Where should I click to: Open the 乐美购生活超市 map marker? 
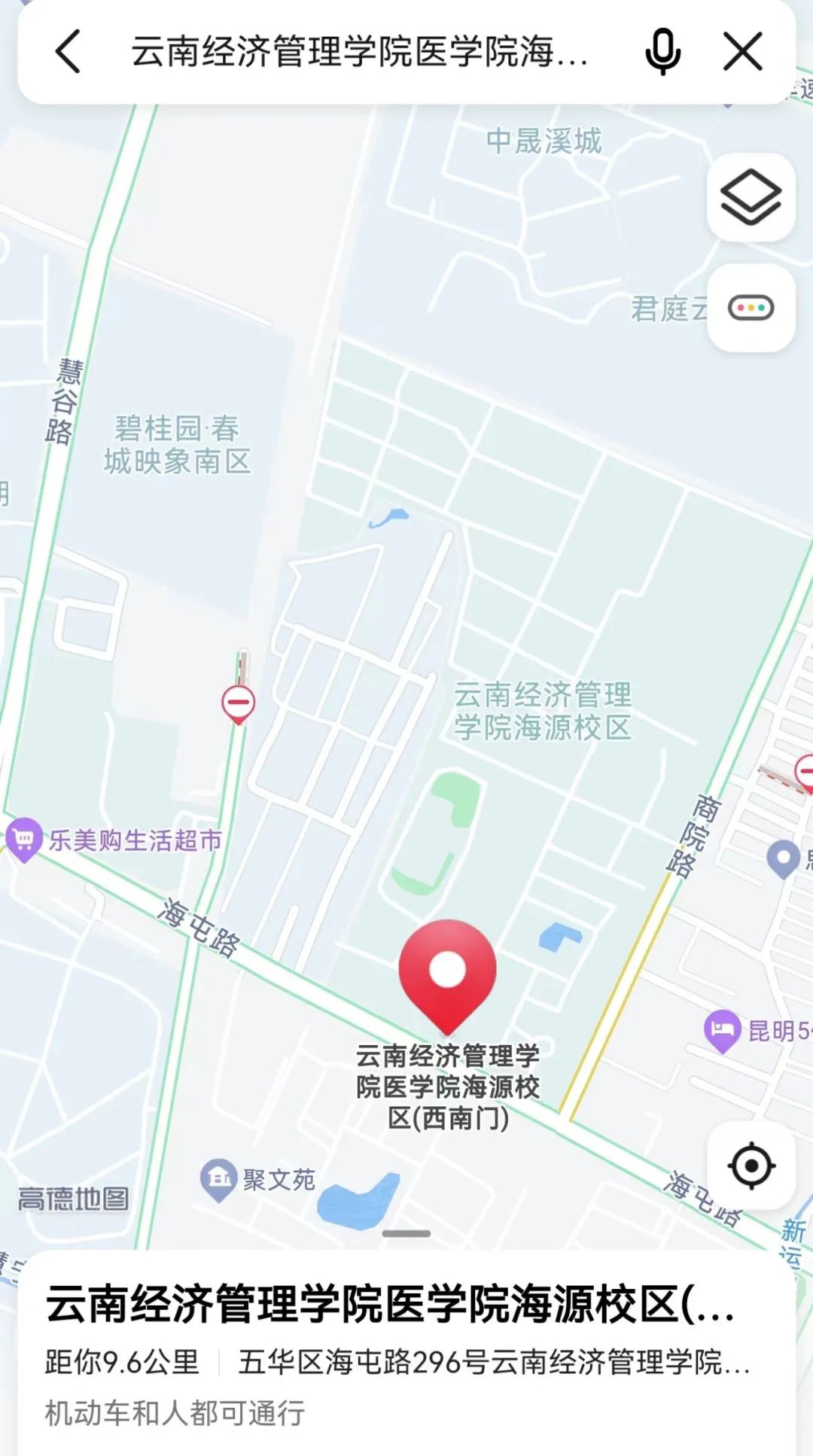point(24,839)
